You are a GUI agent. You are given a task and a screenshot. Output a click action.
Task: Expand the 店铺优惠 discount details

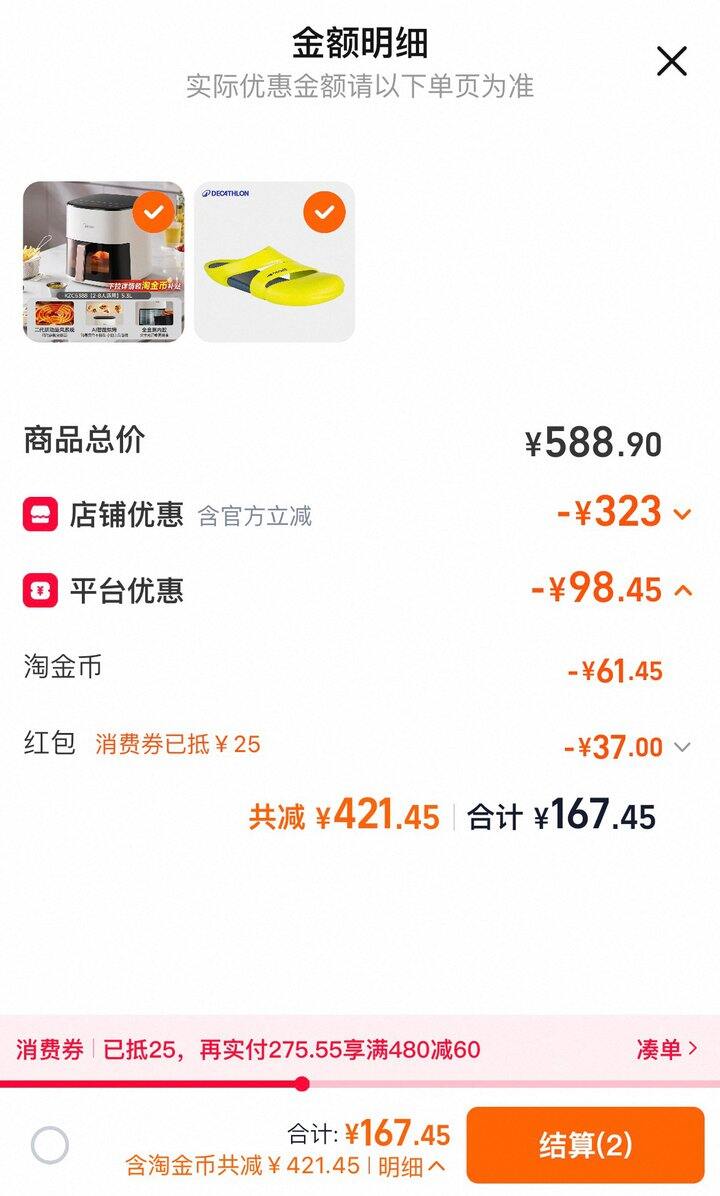(682, 514)
